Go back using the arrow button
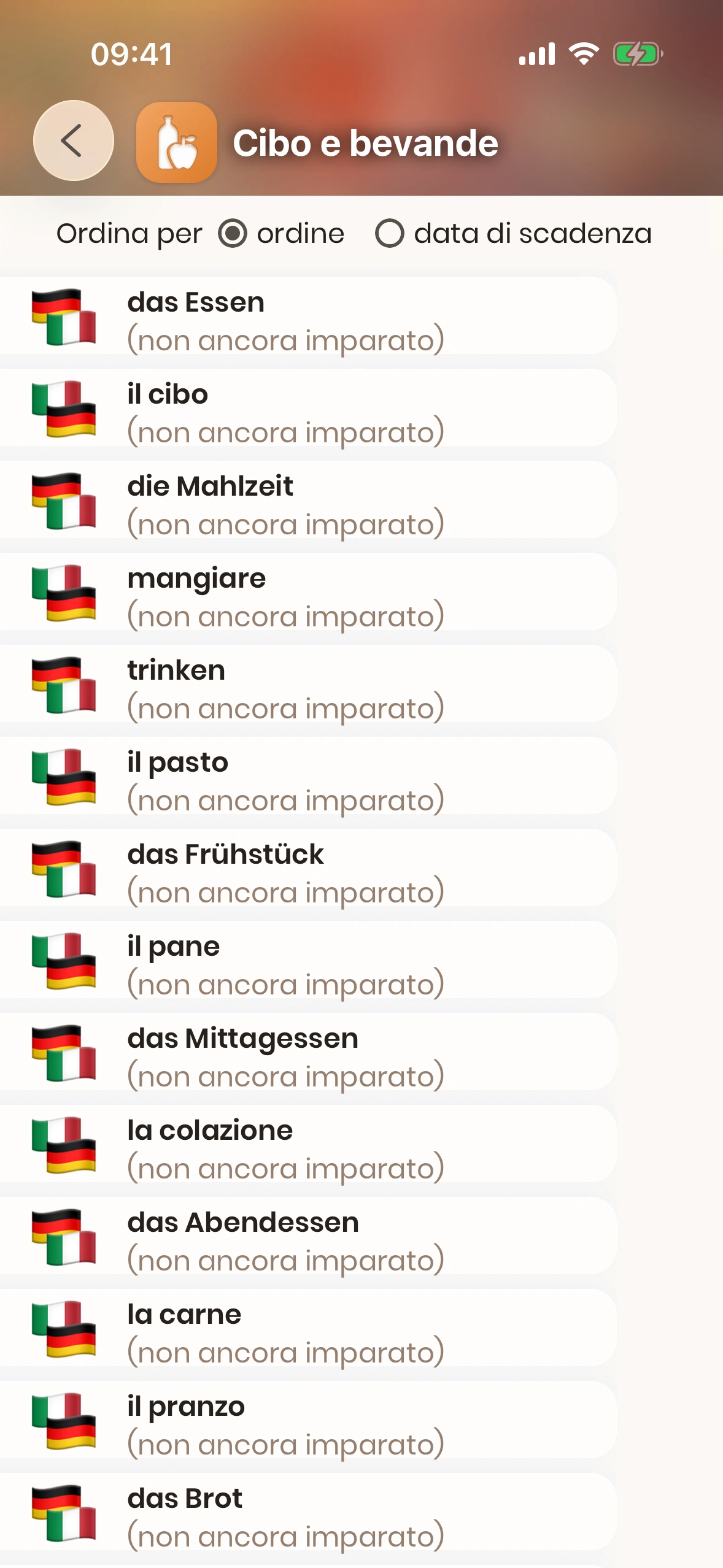This screenshot has height=1568, width=723. (x=73, y=140)
